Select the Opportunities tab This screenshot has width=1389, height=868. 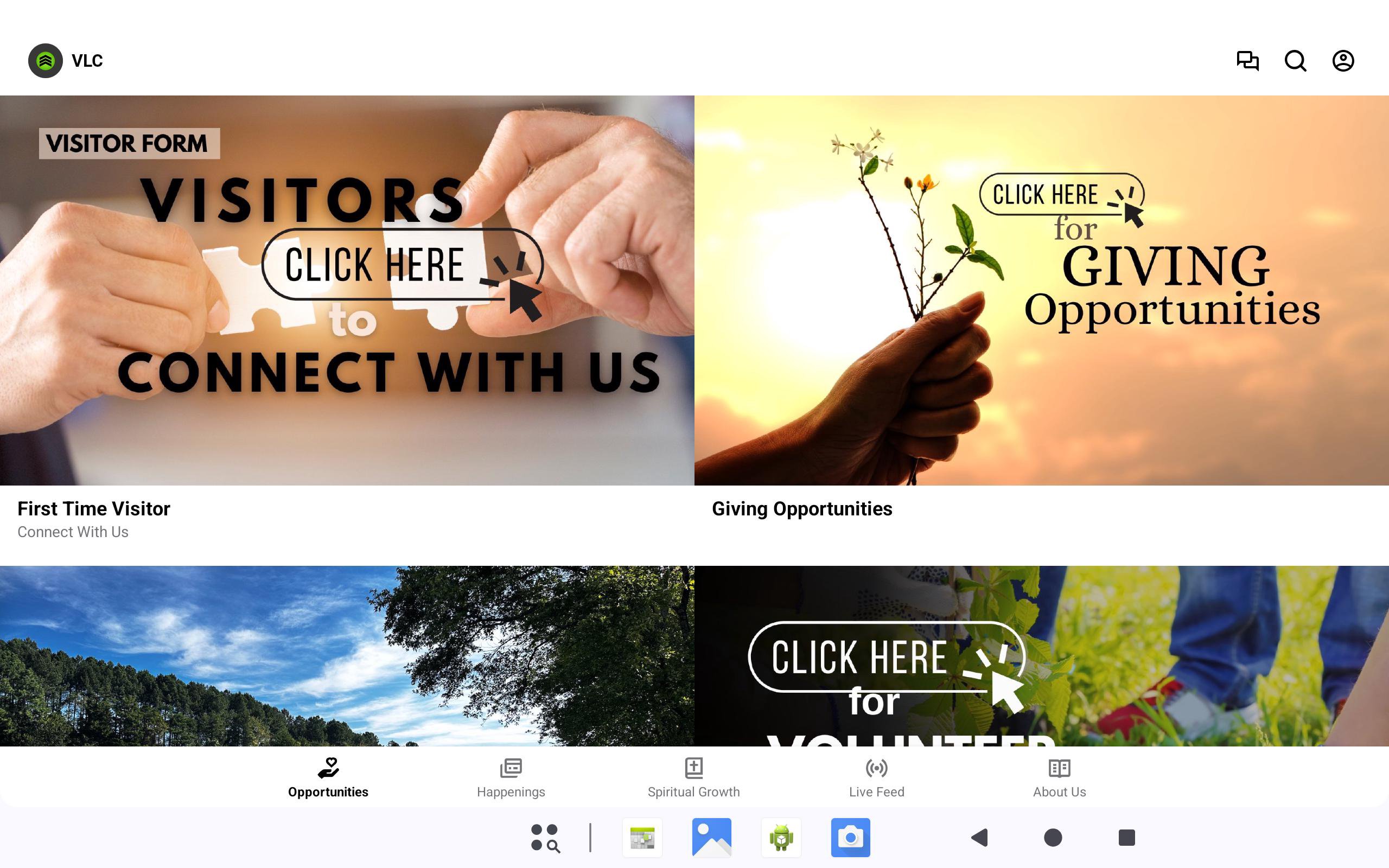pos(328,777)
